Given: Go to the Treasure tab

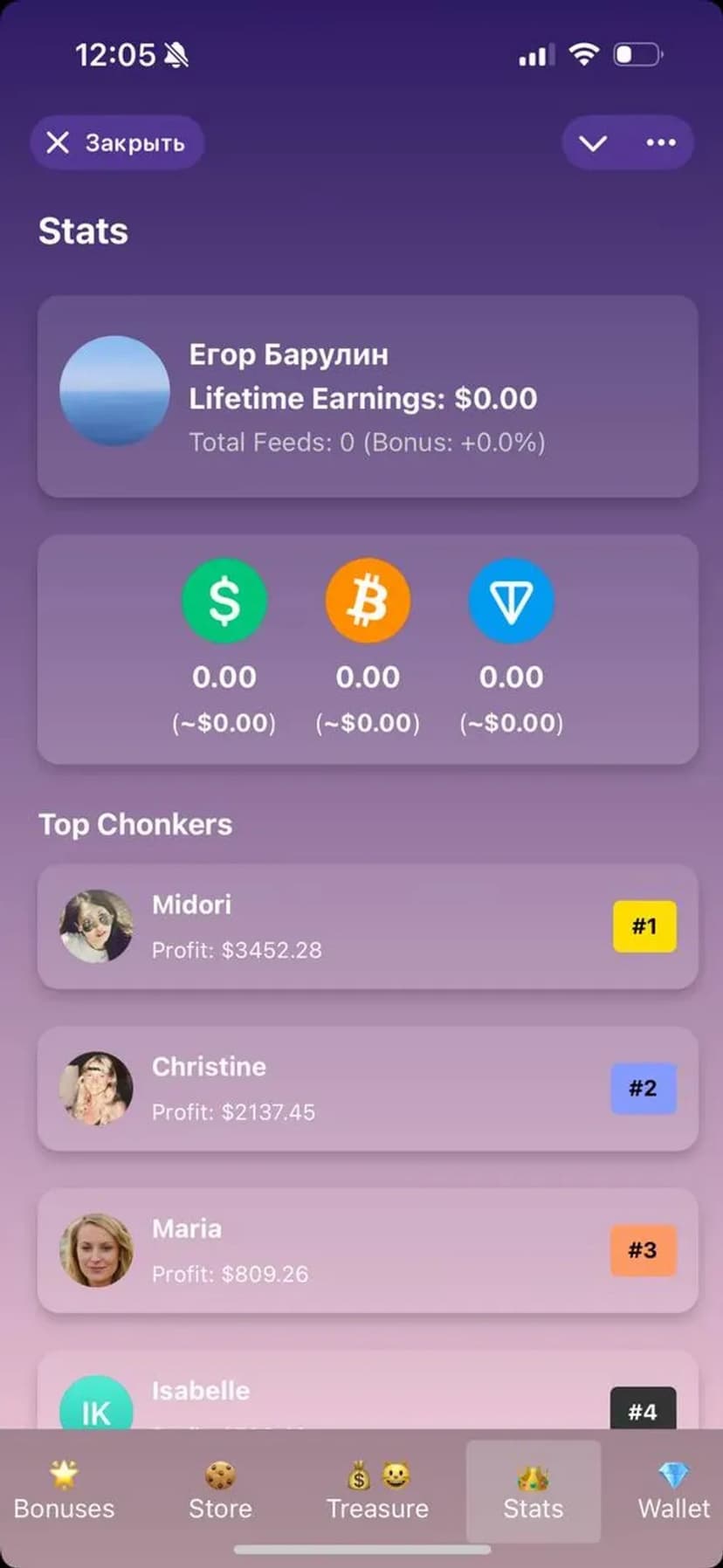Looking at the screenshot, I should 377,1491.
